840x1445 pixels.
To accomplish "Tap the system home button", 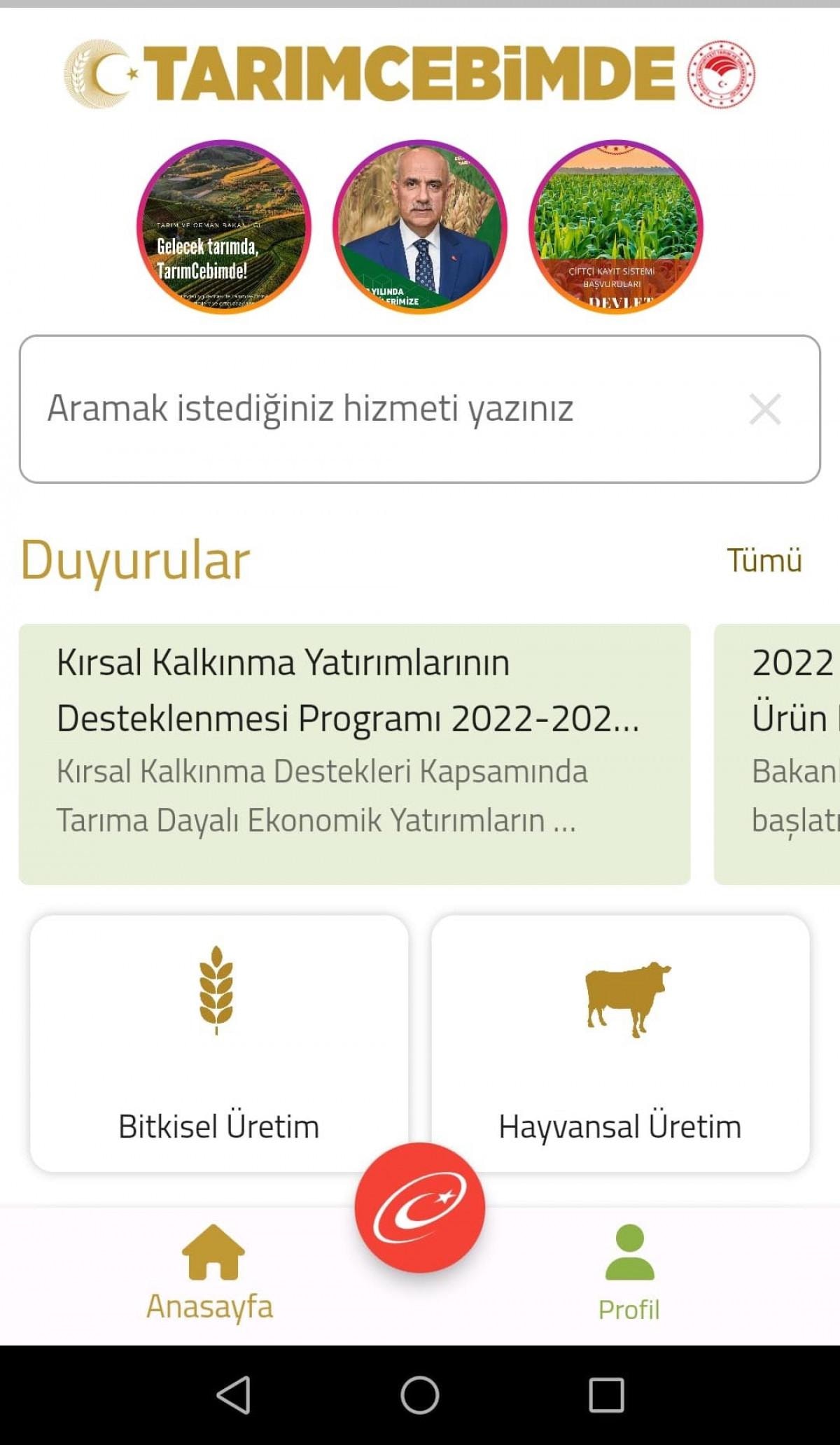I will pos(420,1395).
